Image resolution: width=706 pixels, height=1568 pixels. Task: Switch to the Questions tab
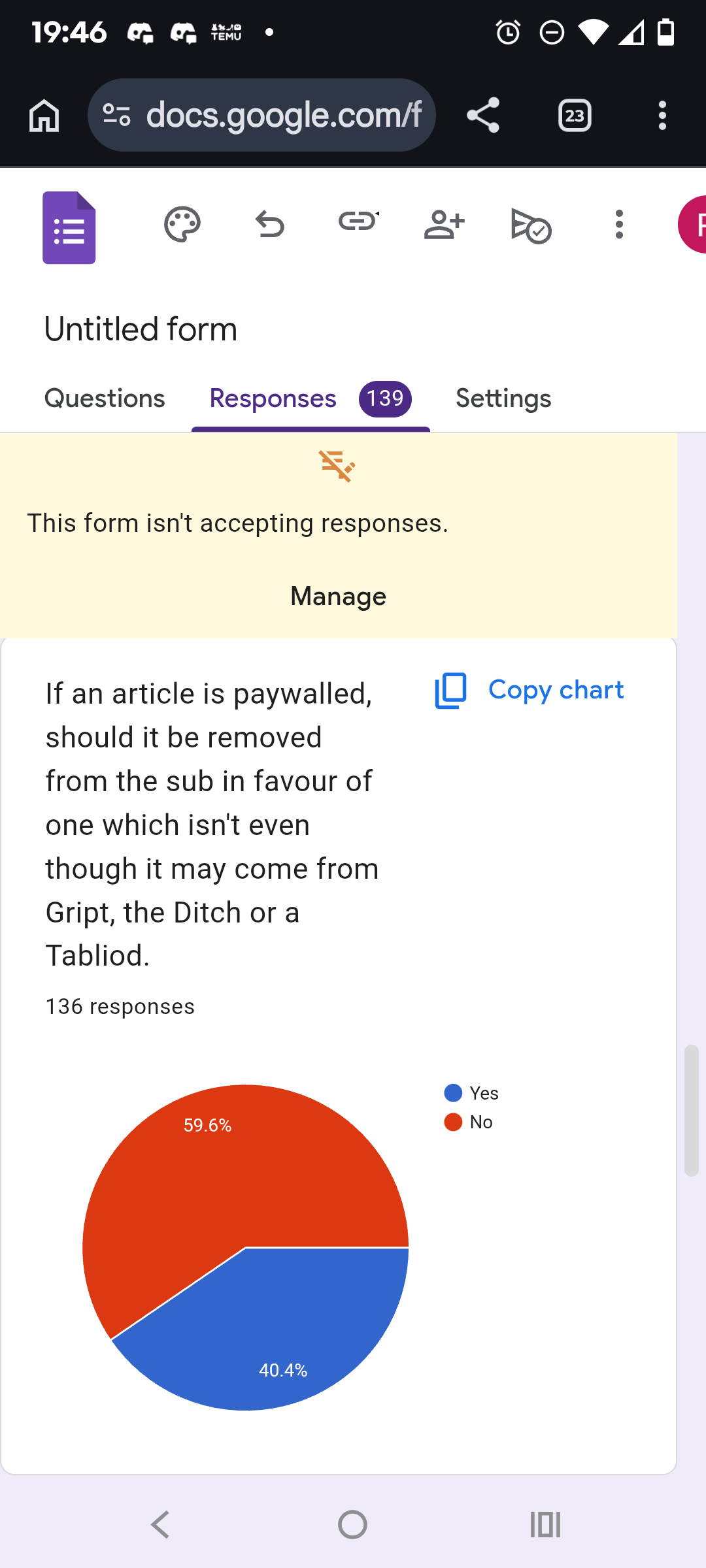point(105,399)
